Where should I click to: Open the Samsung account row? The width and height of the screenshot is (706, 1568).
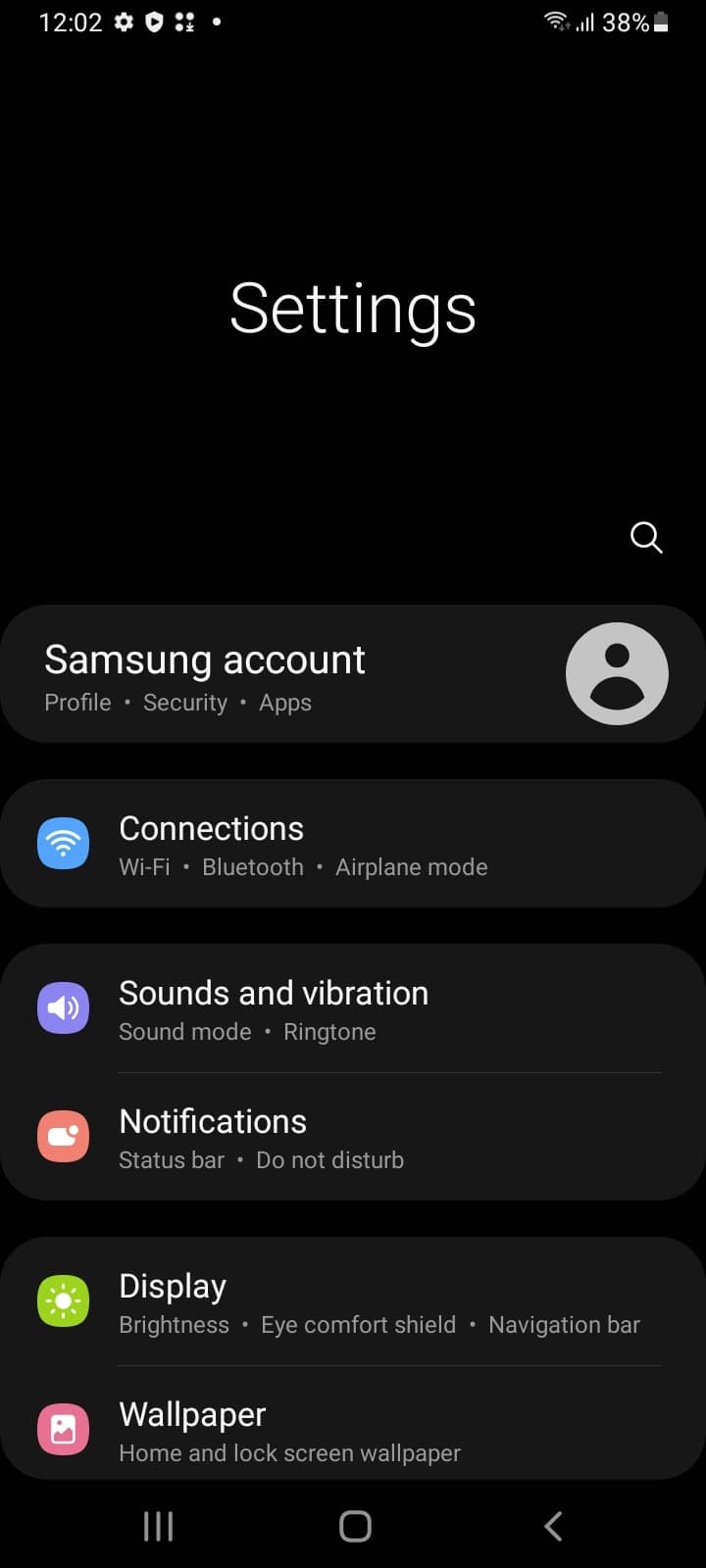(x=353, y=674)
